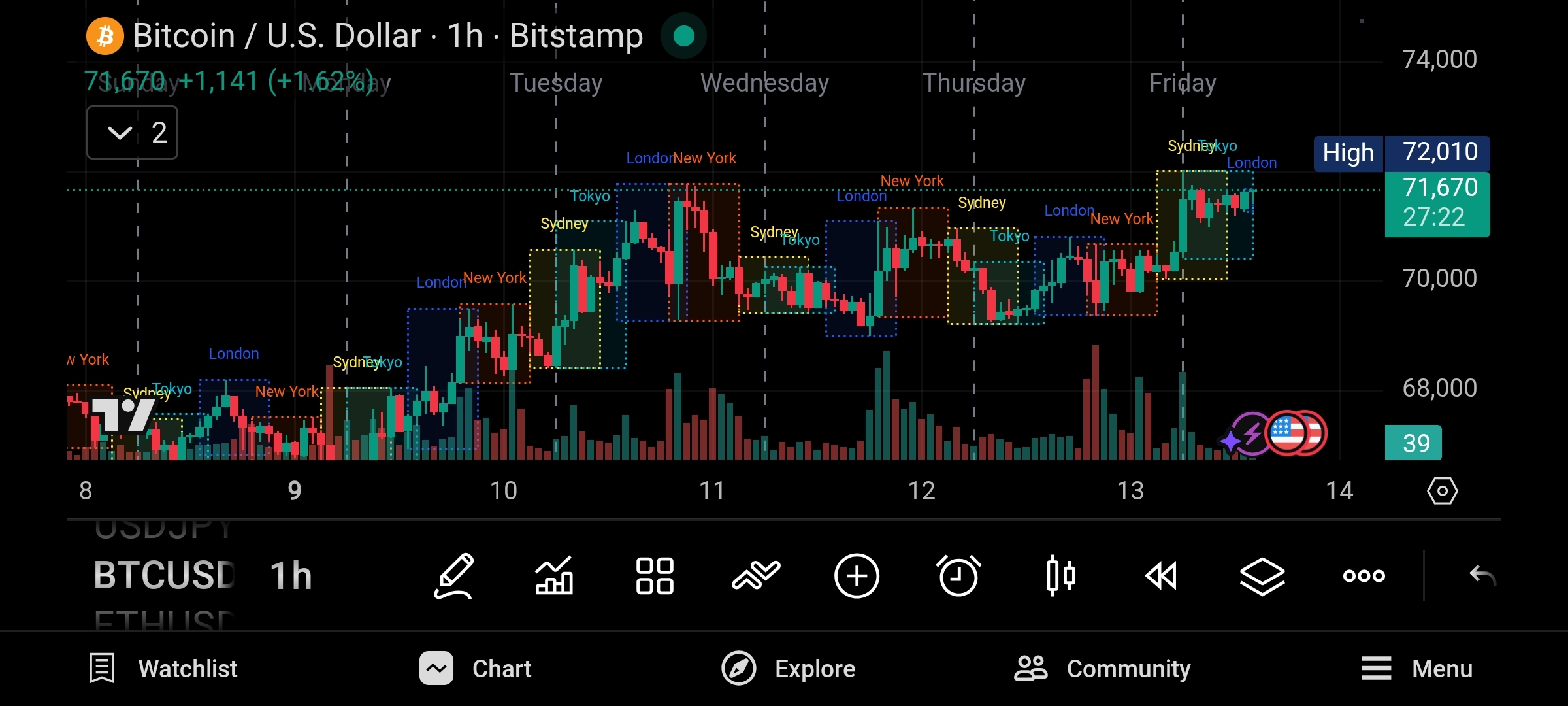
Task: Tap the plus circle to compare symbols
Action: click(857, 576)
